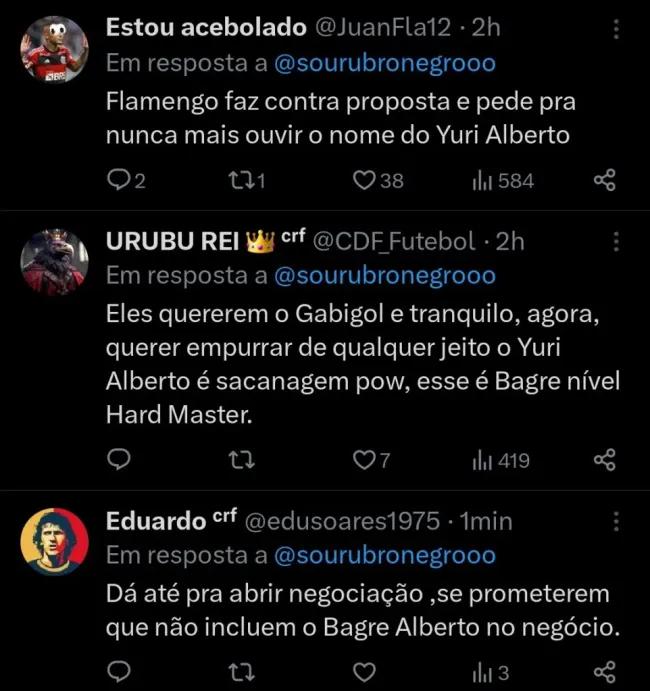Viewport: 650px width, 691px height.
Task: Repost the tweet from URUBU REI
Action: (241, 460)
